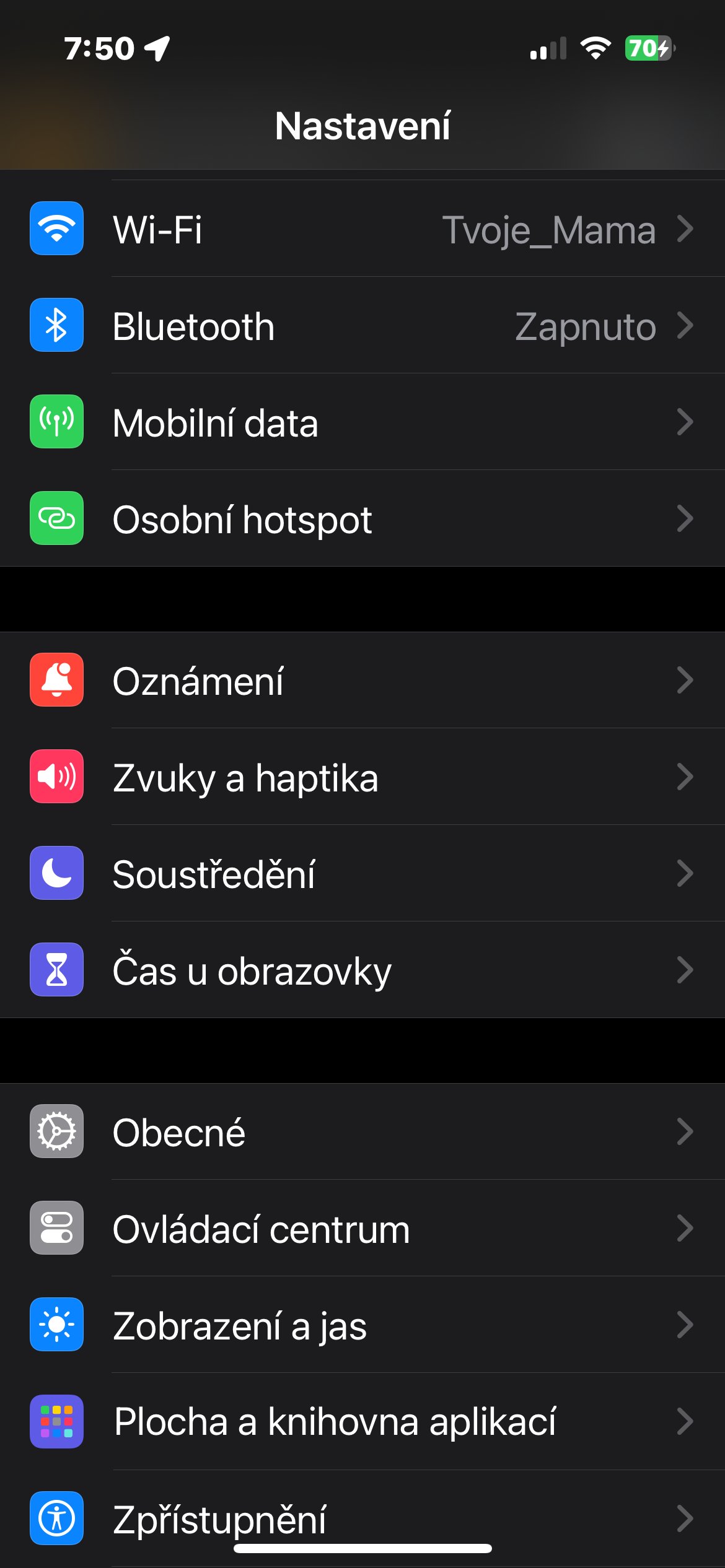
Task: Select Zvuky a haptika
Action: [x=362, y=777]
